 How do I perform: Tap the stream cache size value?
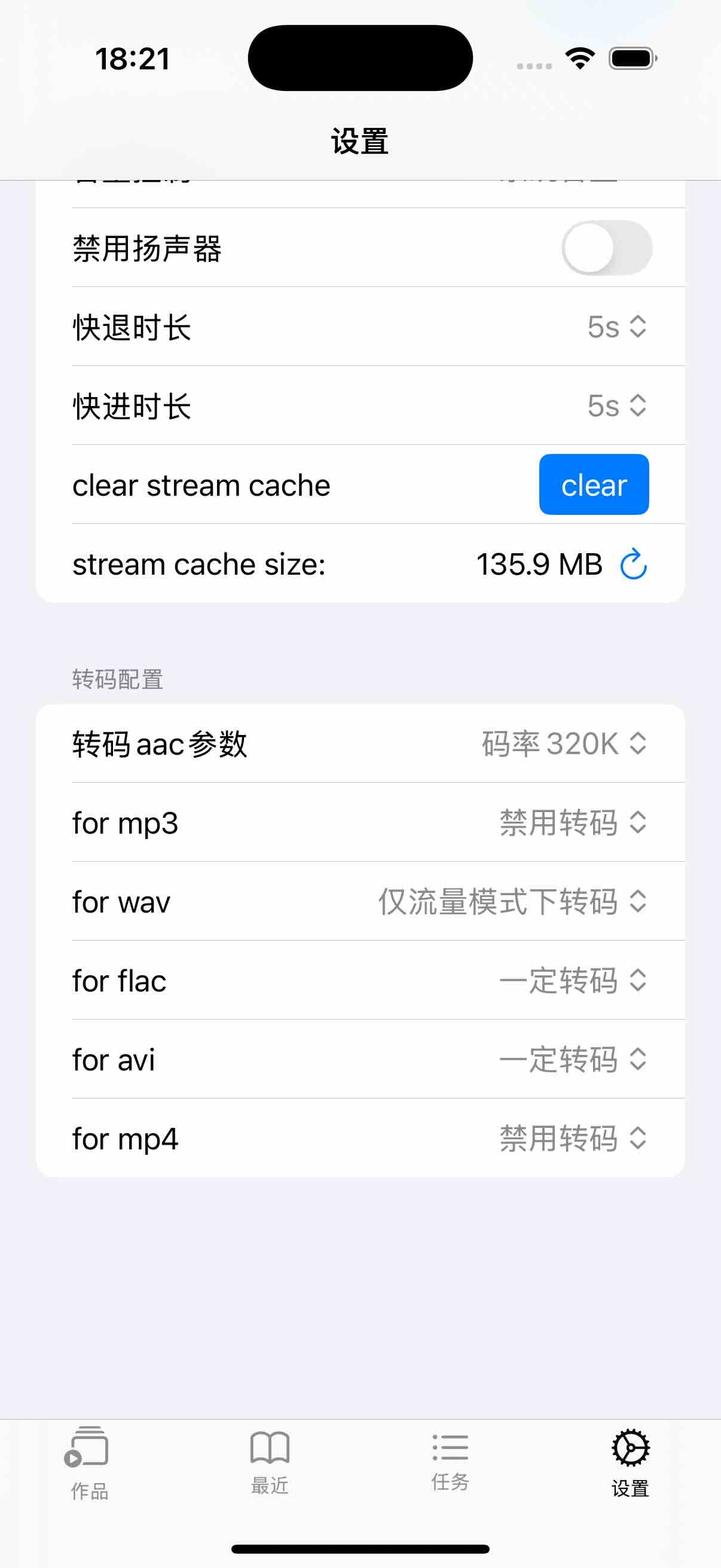pyautogui.click(x=538, y=565)
